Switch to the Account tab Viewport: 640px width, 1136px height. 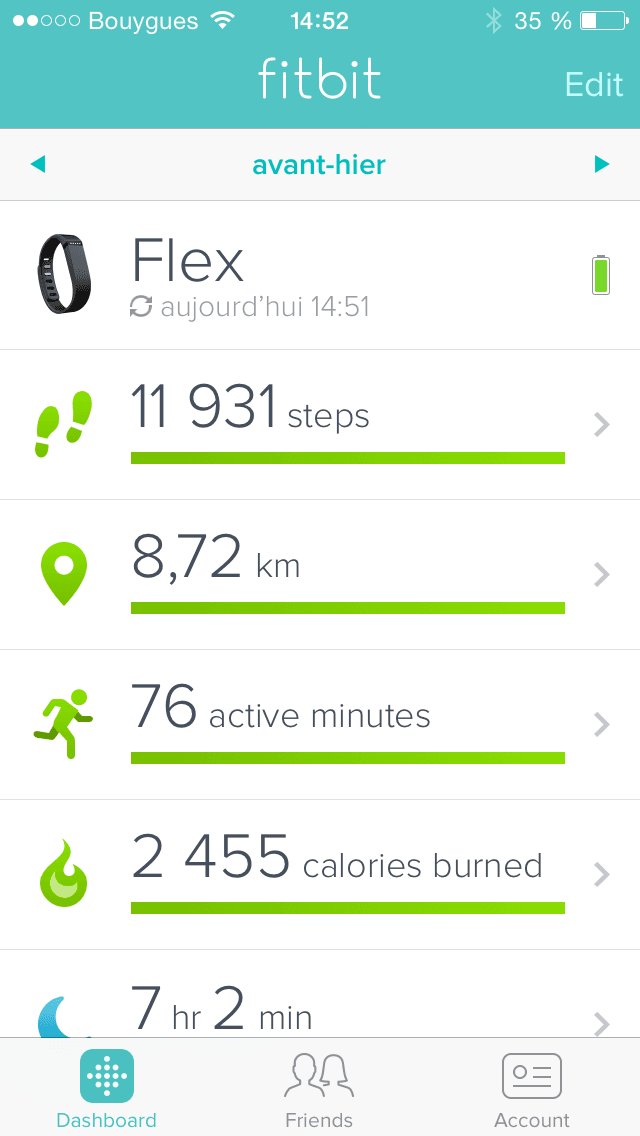click(x=531, y=1088)
